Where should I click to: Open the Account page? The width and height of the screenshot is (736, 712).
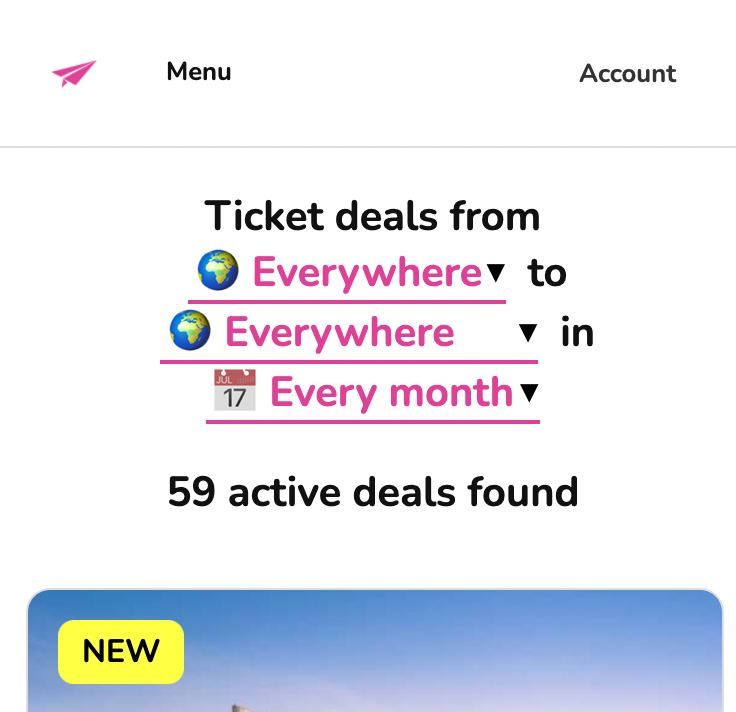[x=627, y=74]
